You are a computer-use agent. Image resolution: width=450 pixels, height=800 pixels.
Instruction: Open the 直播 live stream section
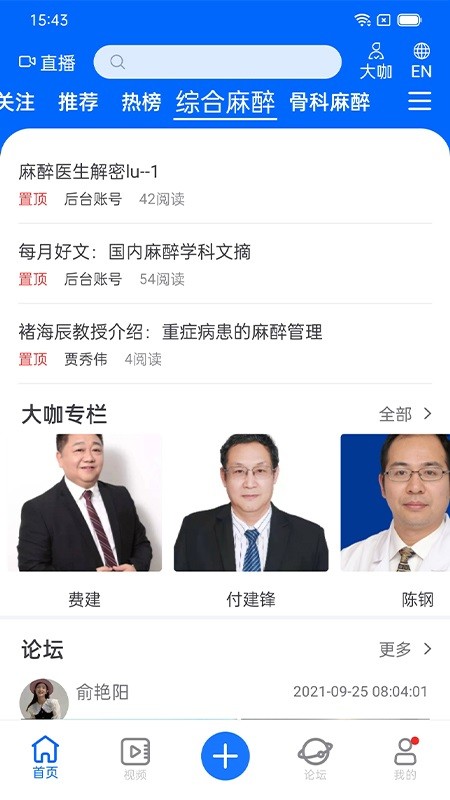point(47,63)
